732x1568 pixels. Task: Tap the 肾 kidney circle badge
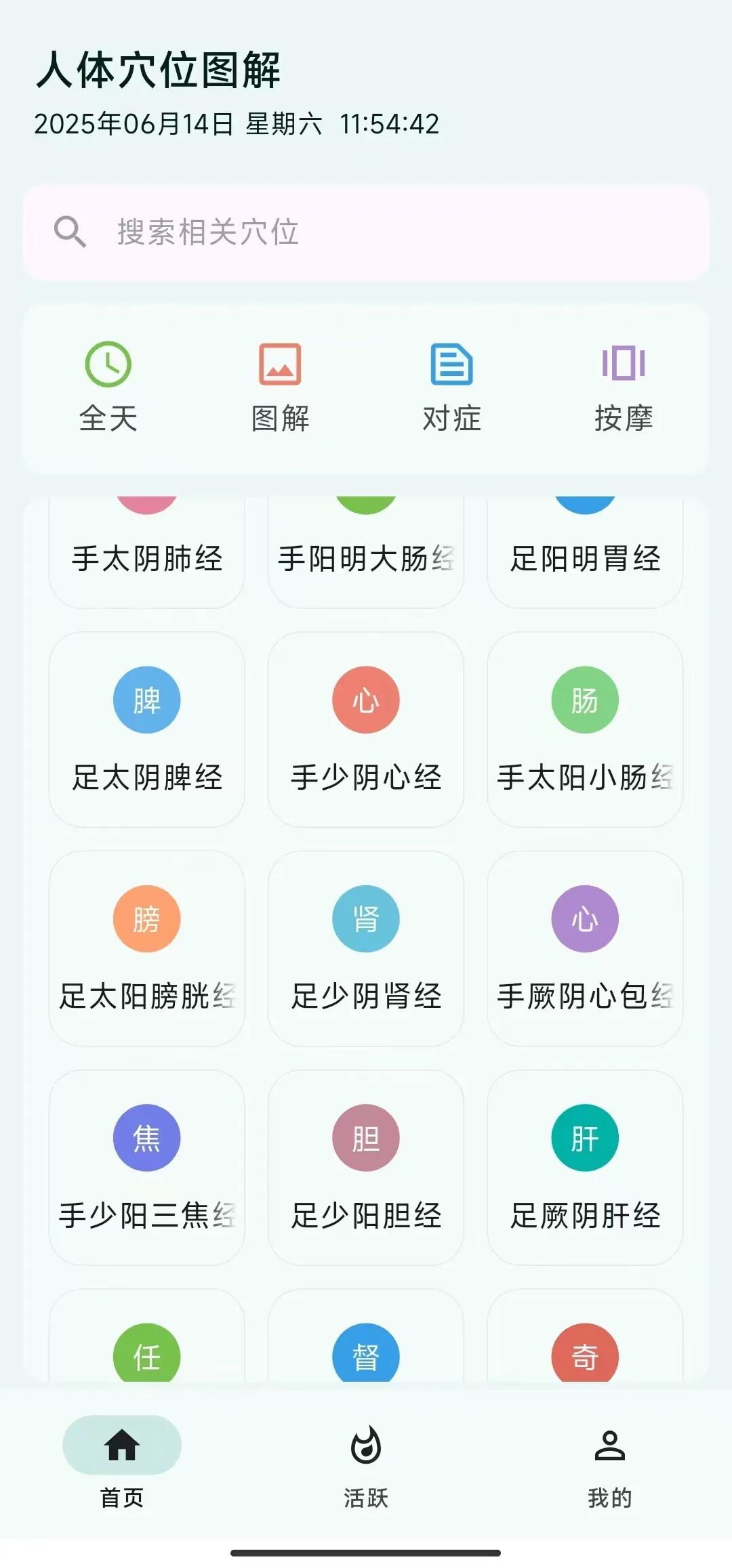tap(366, 918)
